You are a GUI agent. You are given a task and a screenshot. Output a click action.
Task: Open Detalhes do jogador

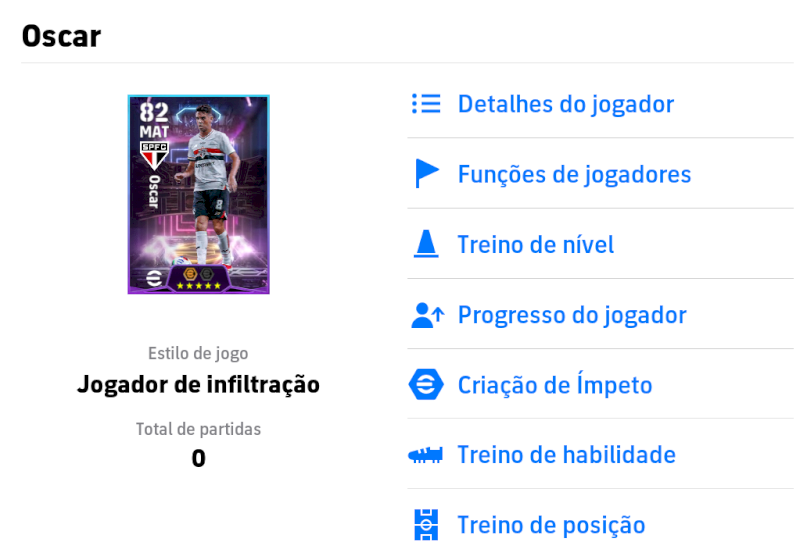pyautogui.click(x=565, y=104)
